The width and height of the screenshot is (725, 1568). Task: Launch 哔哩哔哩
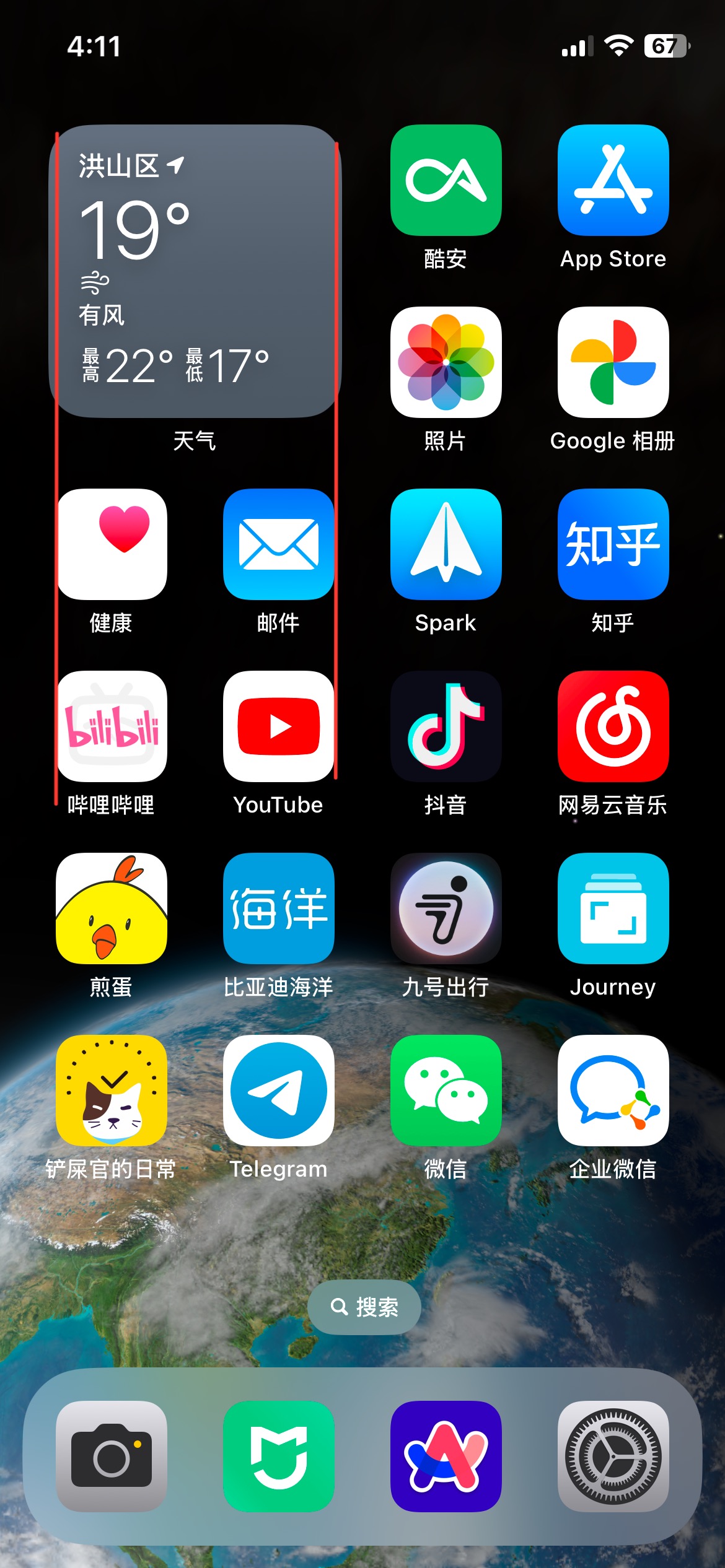click(112, 726)
